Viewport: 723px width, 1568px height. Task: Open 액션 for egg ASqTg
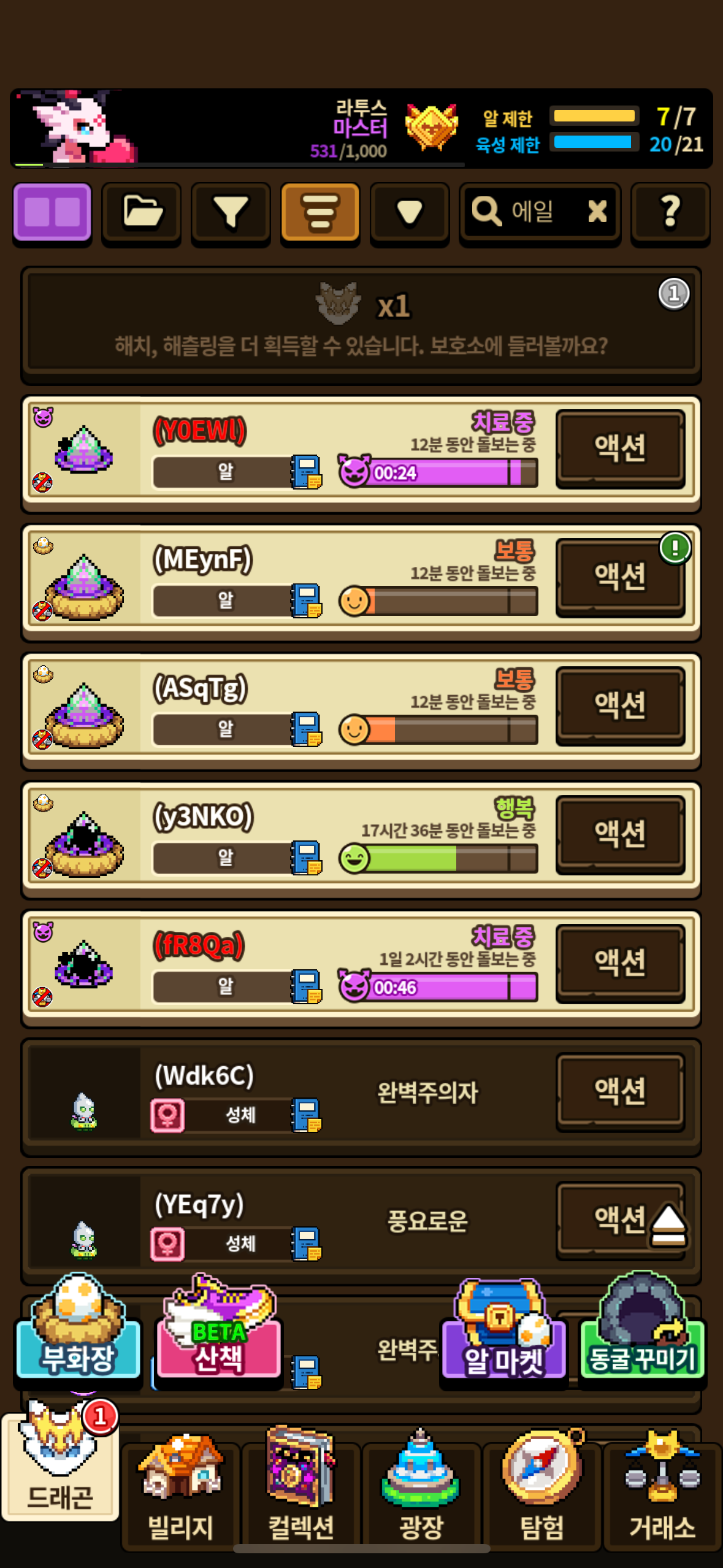(x=620, y=705)
